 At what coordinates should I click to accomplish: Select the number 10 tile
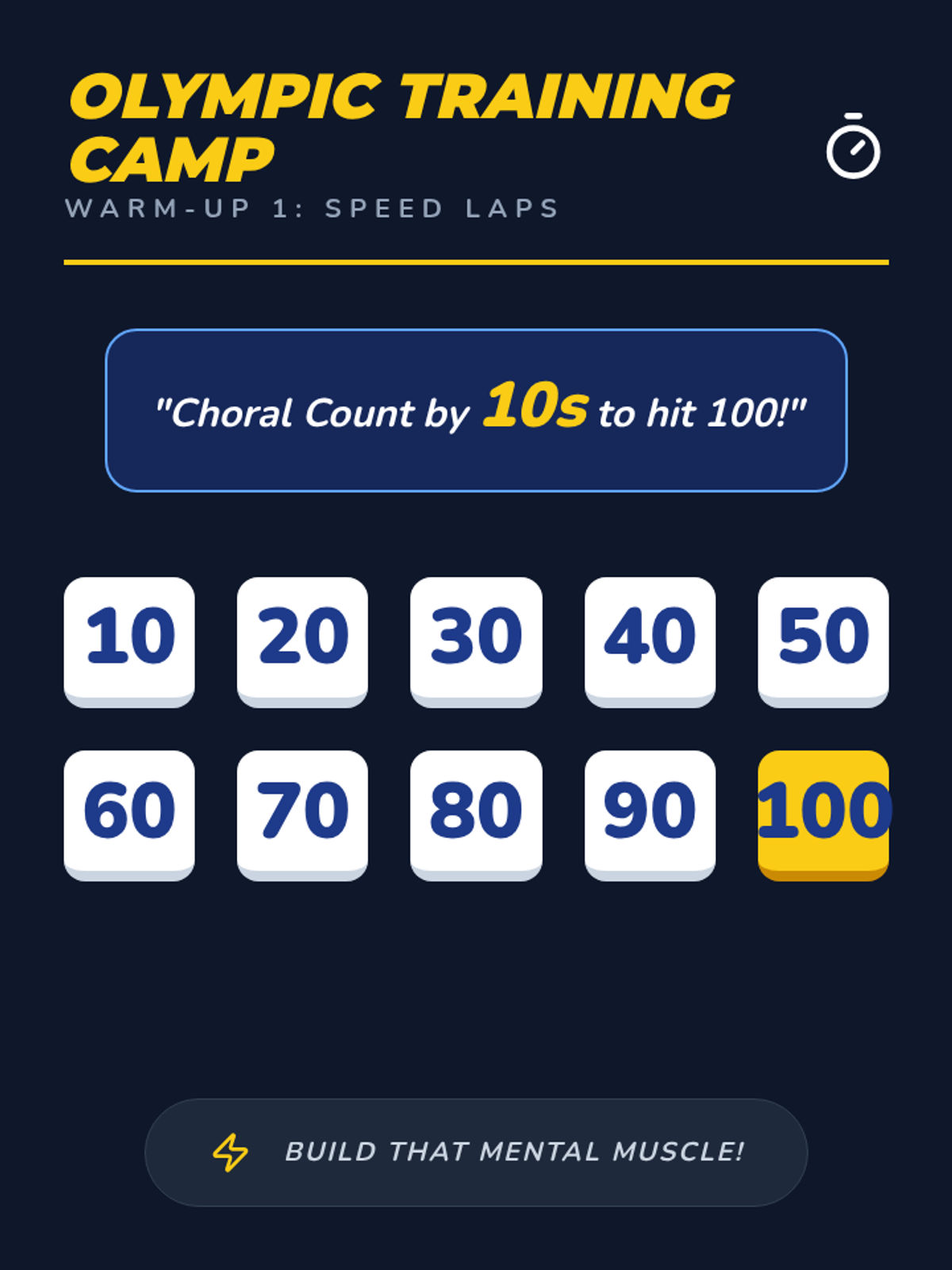pos(129,641)
